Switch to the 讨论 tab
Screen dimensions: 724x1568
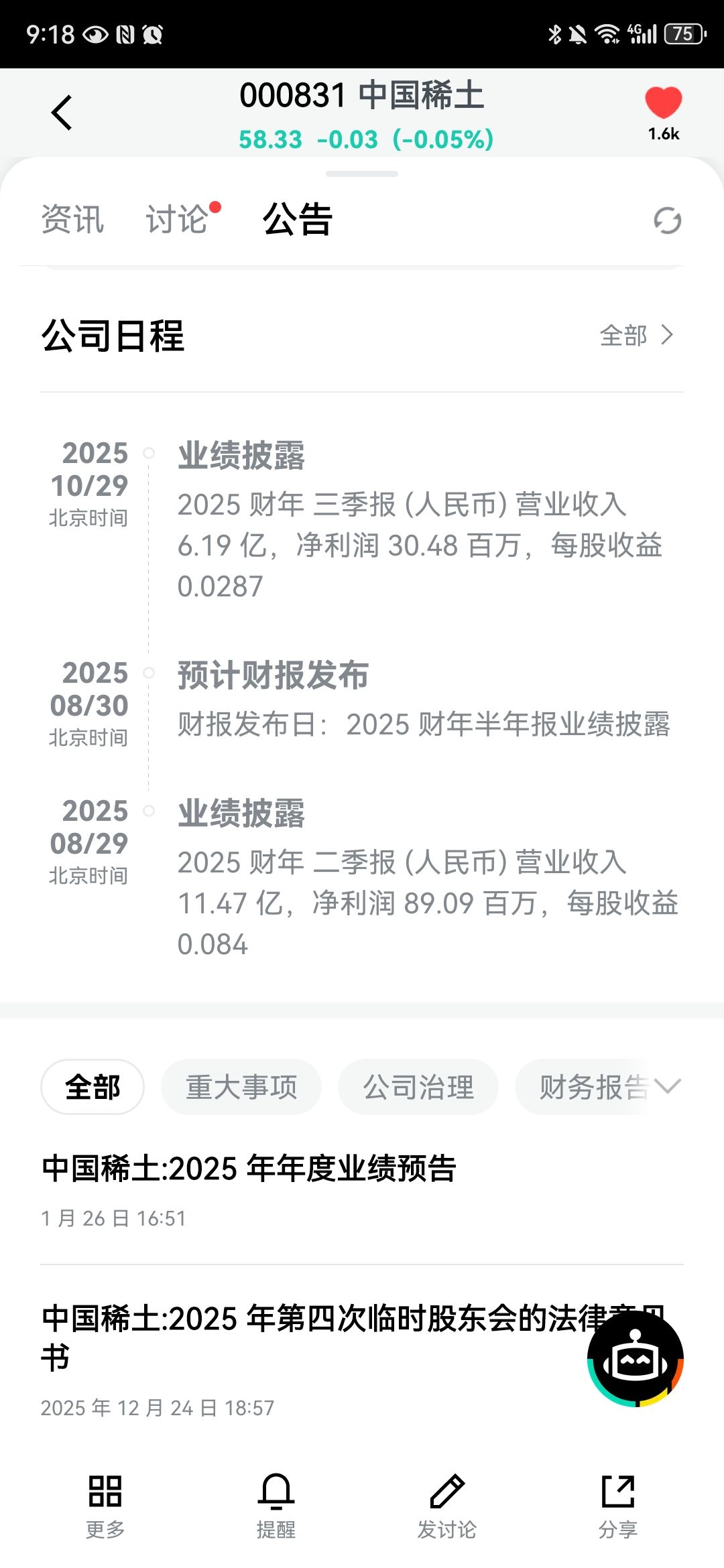[x=178, y=219]
